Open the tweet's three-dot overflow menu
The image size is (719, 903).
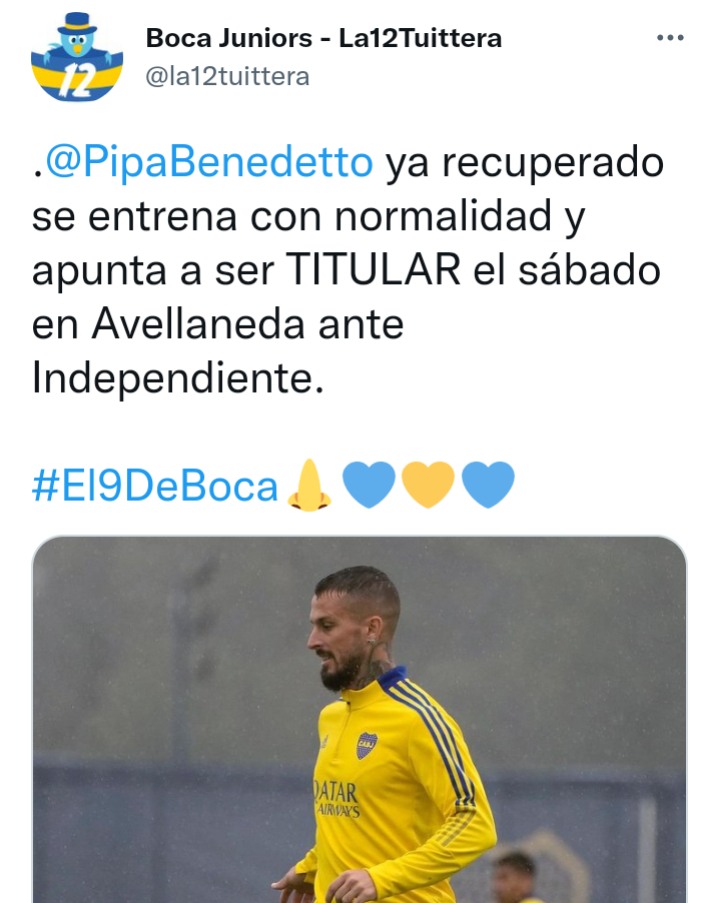pyautogui.click(x=670, y=38)
